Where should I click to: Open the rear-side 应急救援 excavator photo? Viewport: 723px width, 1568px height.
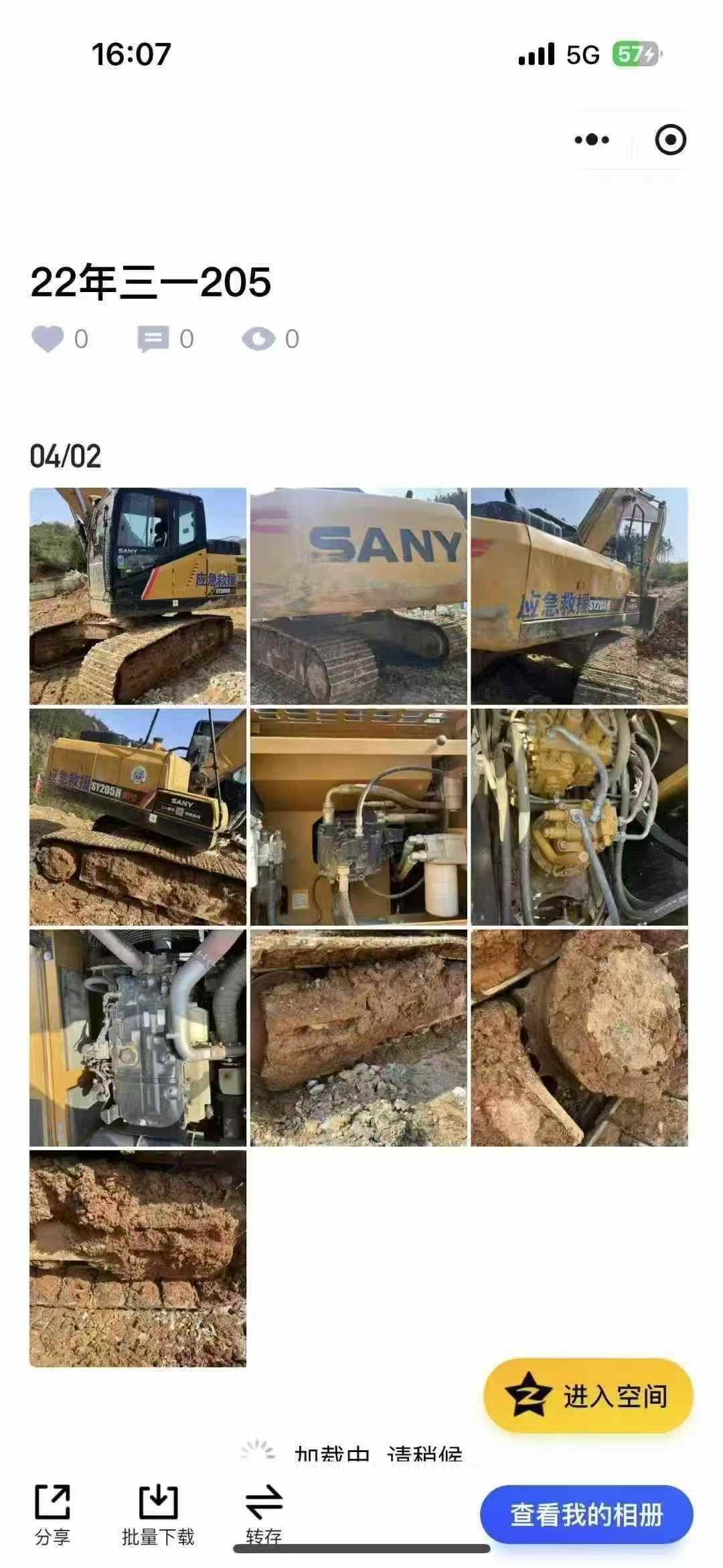[579, 595]
